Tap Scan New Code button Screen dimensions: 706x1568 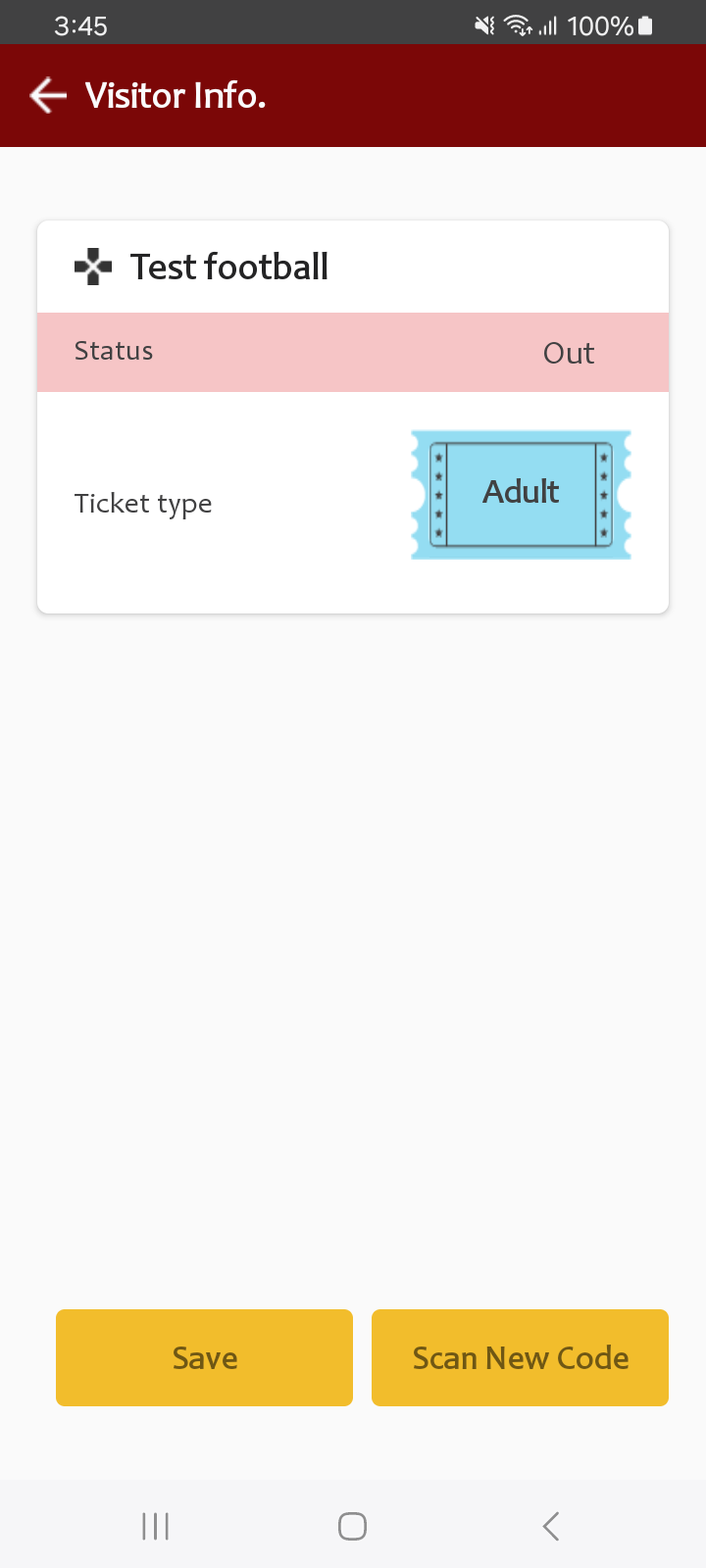[520, 1357]
